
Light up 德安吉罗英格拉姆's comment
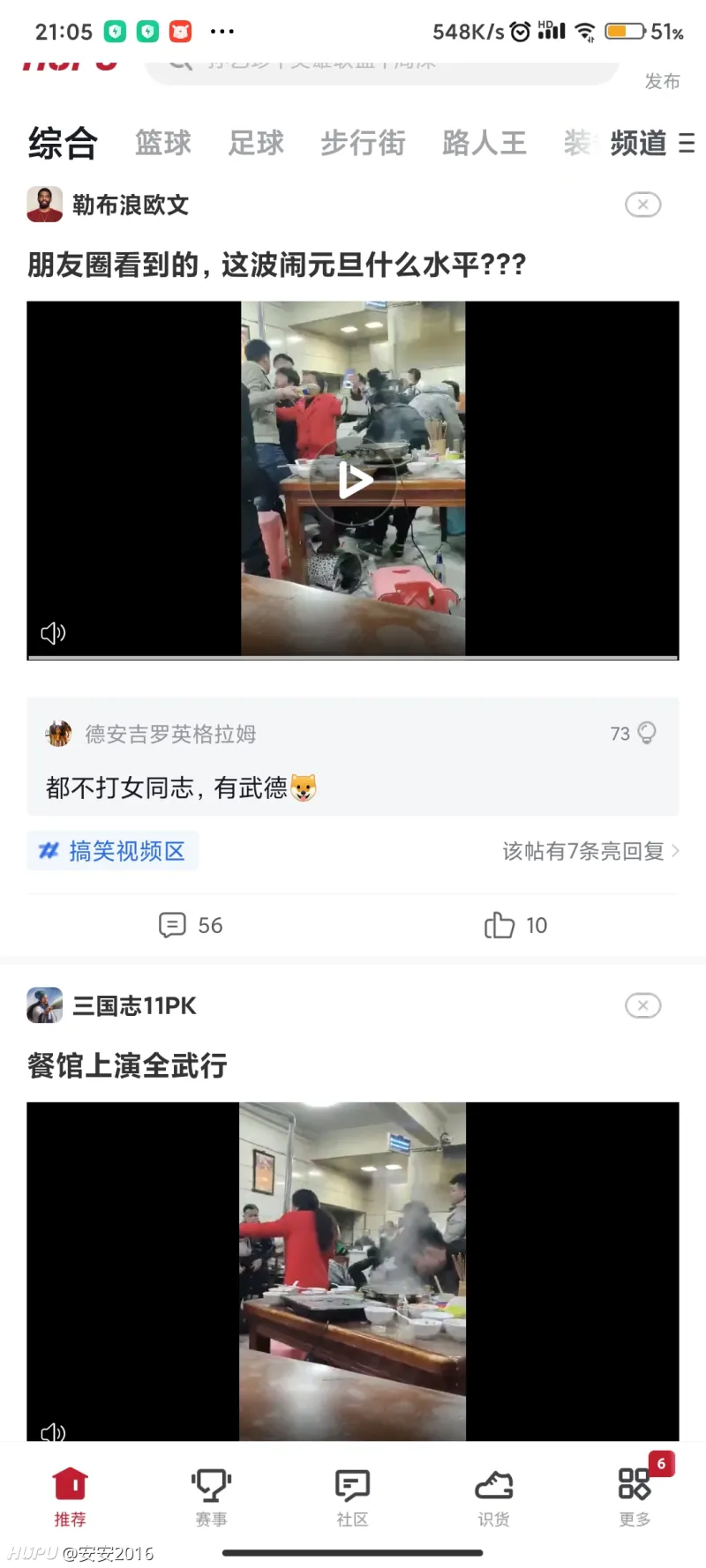pyautogui.click(x=646, y=733)
